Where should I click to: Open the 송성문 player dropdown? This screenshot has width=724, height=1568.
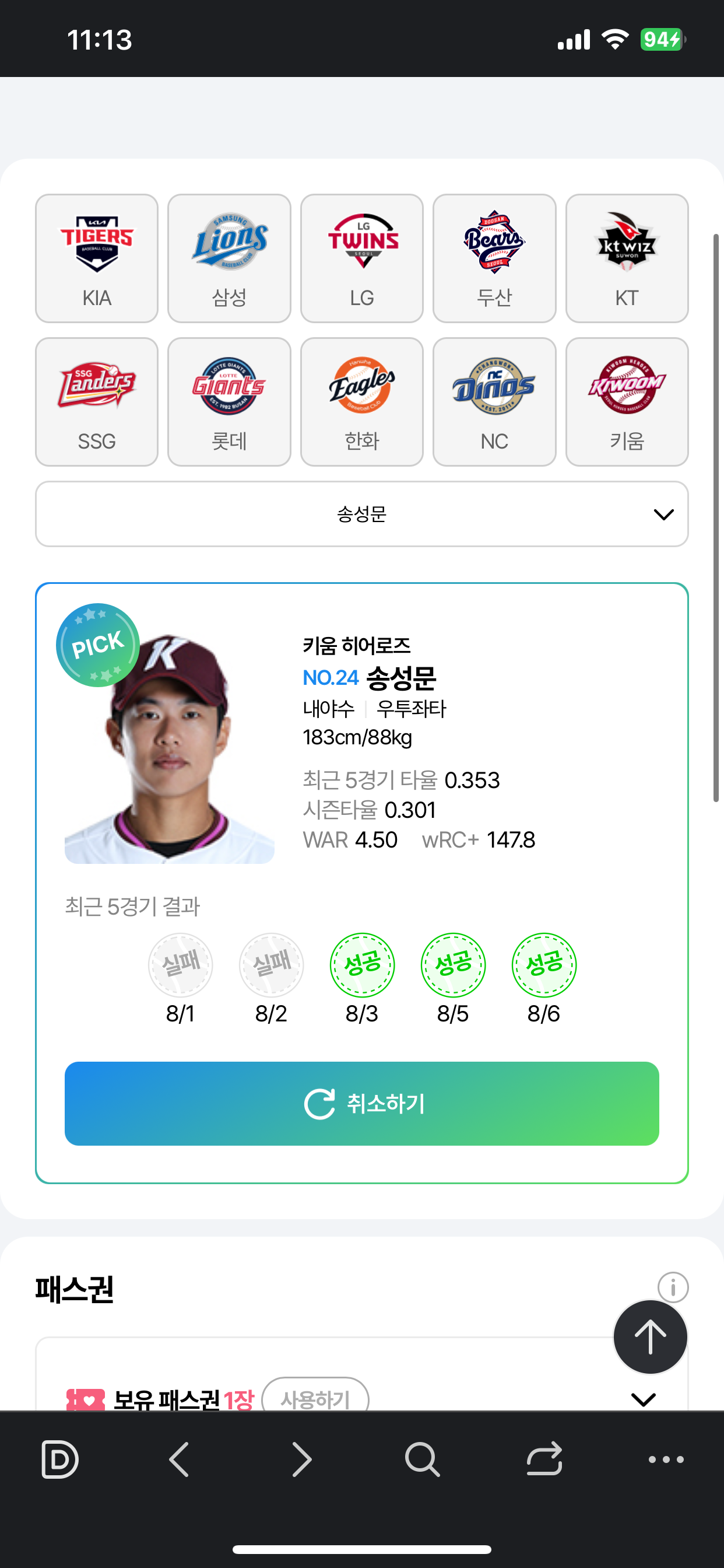(361, 514)
